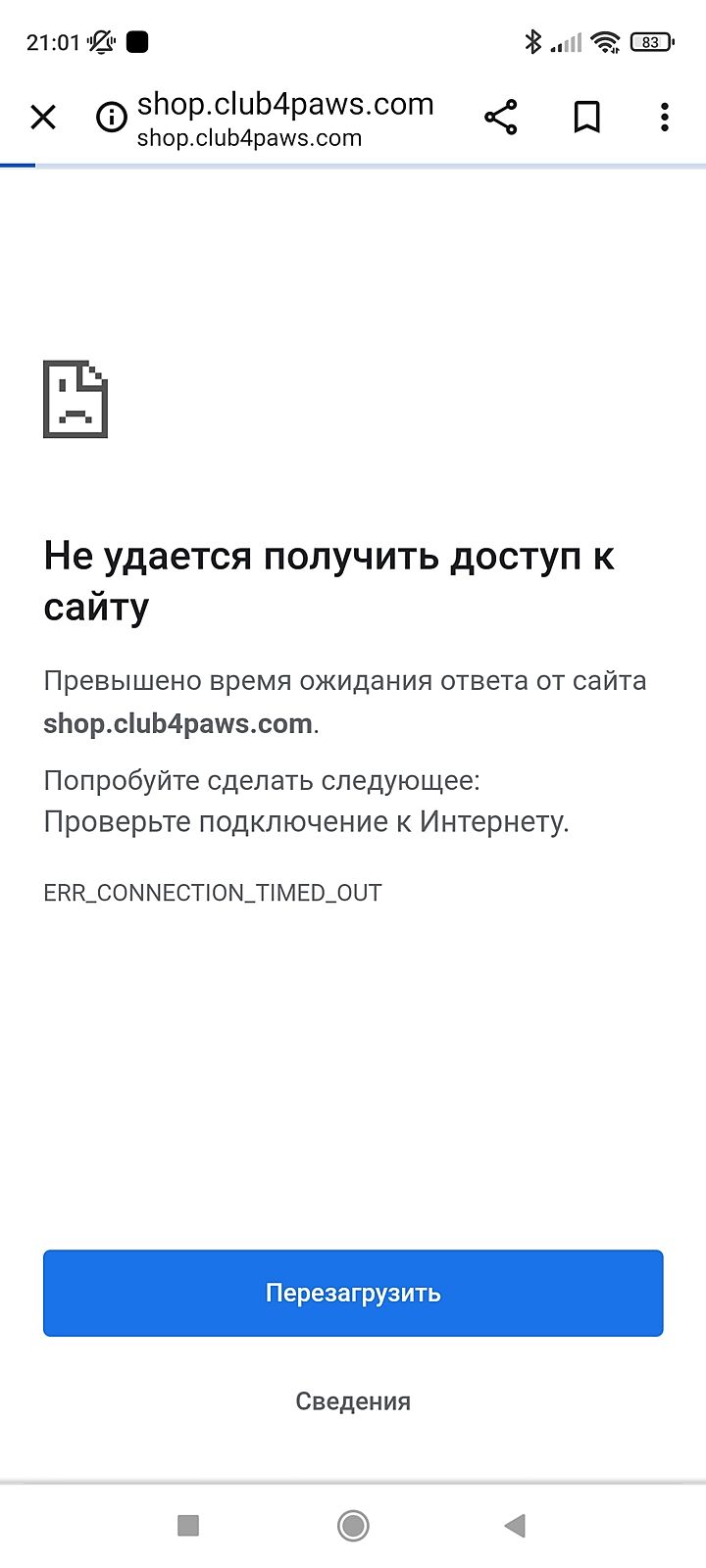Open site info icon next to the URL
This screenshot has height=1568, width=706.
[x=112, y=118]
